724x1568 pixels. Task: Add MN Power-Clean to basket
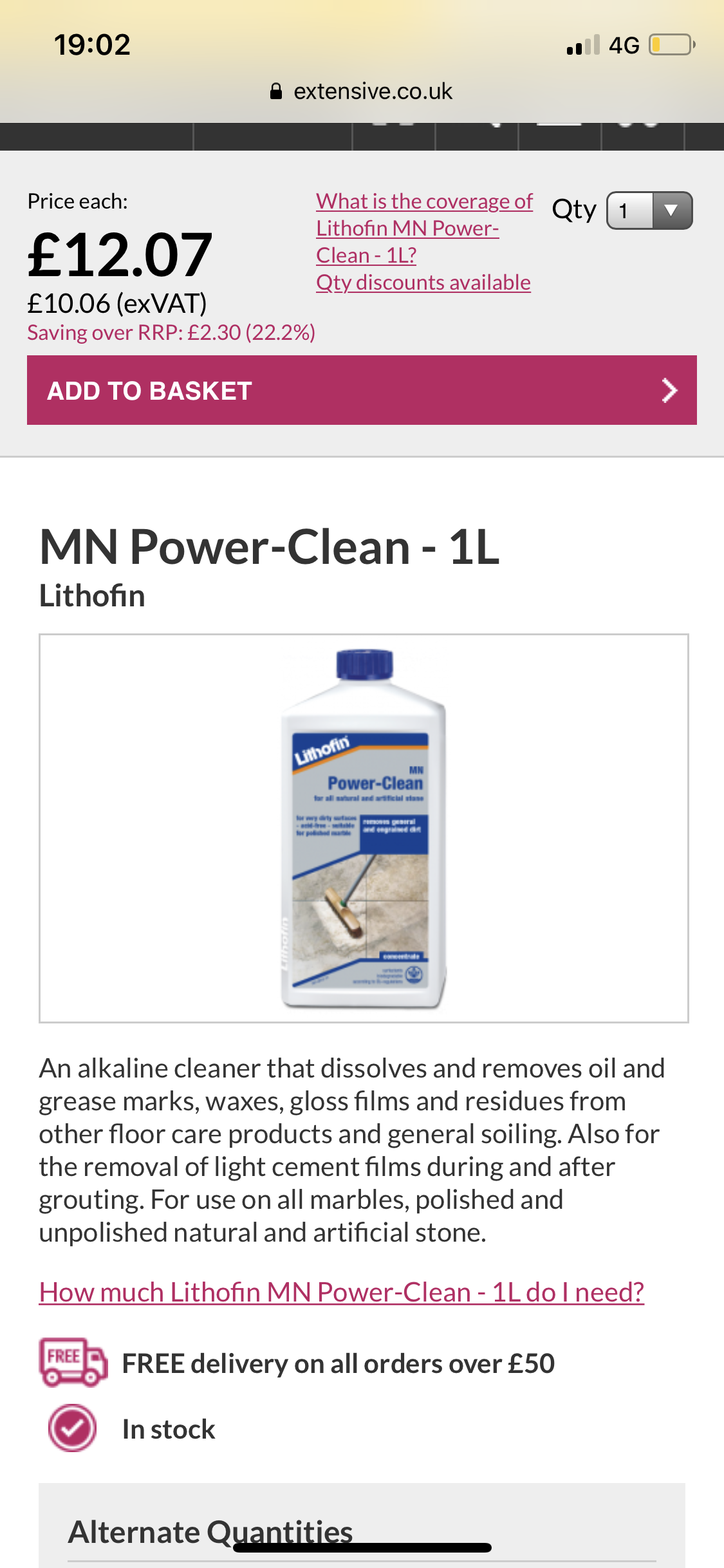tap(362, 390)
